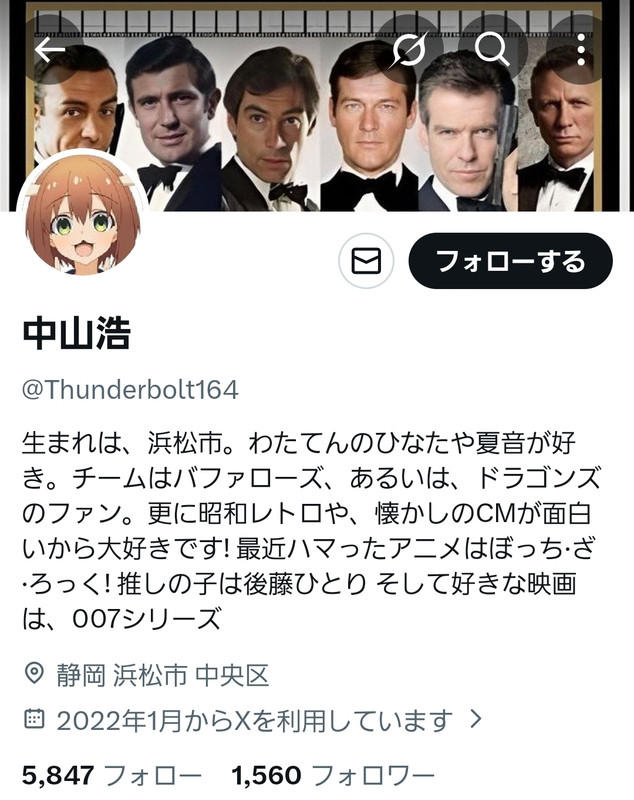Open the 2022年1月からXを利用しています details
634x800 pixels.
[x=254, y=719]
